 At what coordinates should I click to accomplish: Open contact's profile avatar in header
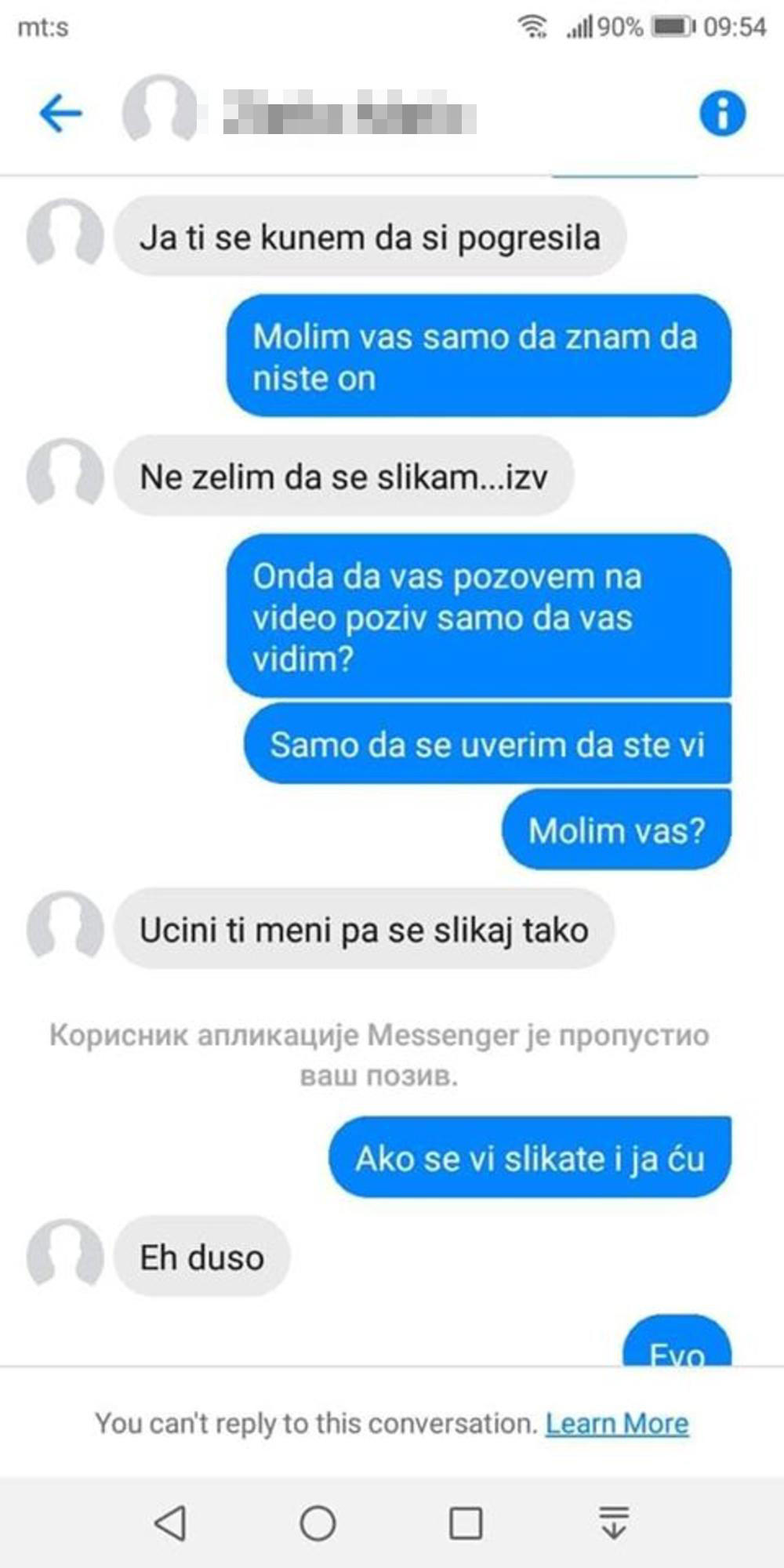click(159, 110)
